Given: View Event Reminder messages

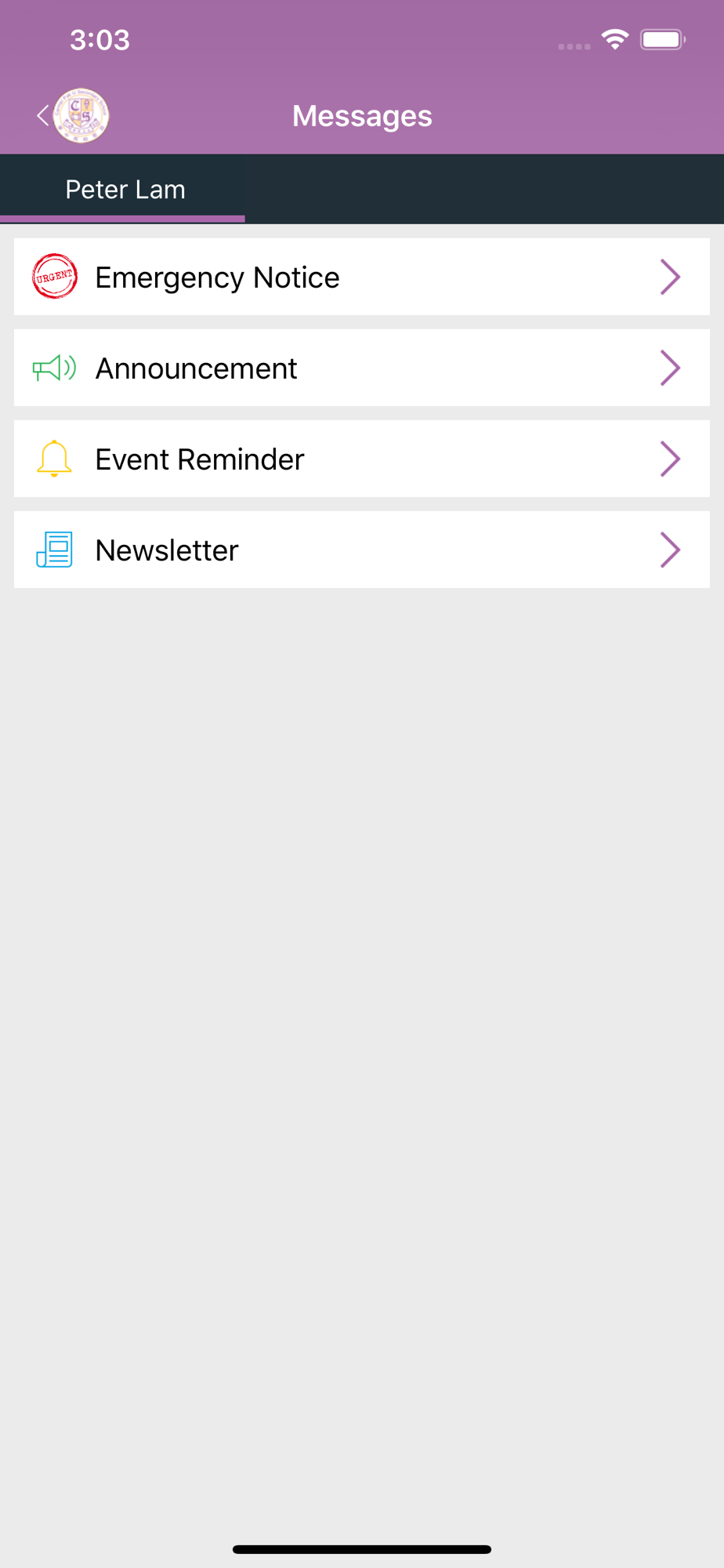Looking at the screenshot, I should (x=362, y=459).
